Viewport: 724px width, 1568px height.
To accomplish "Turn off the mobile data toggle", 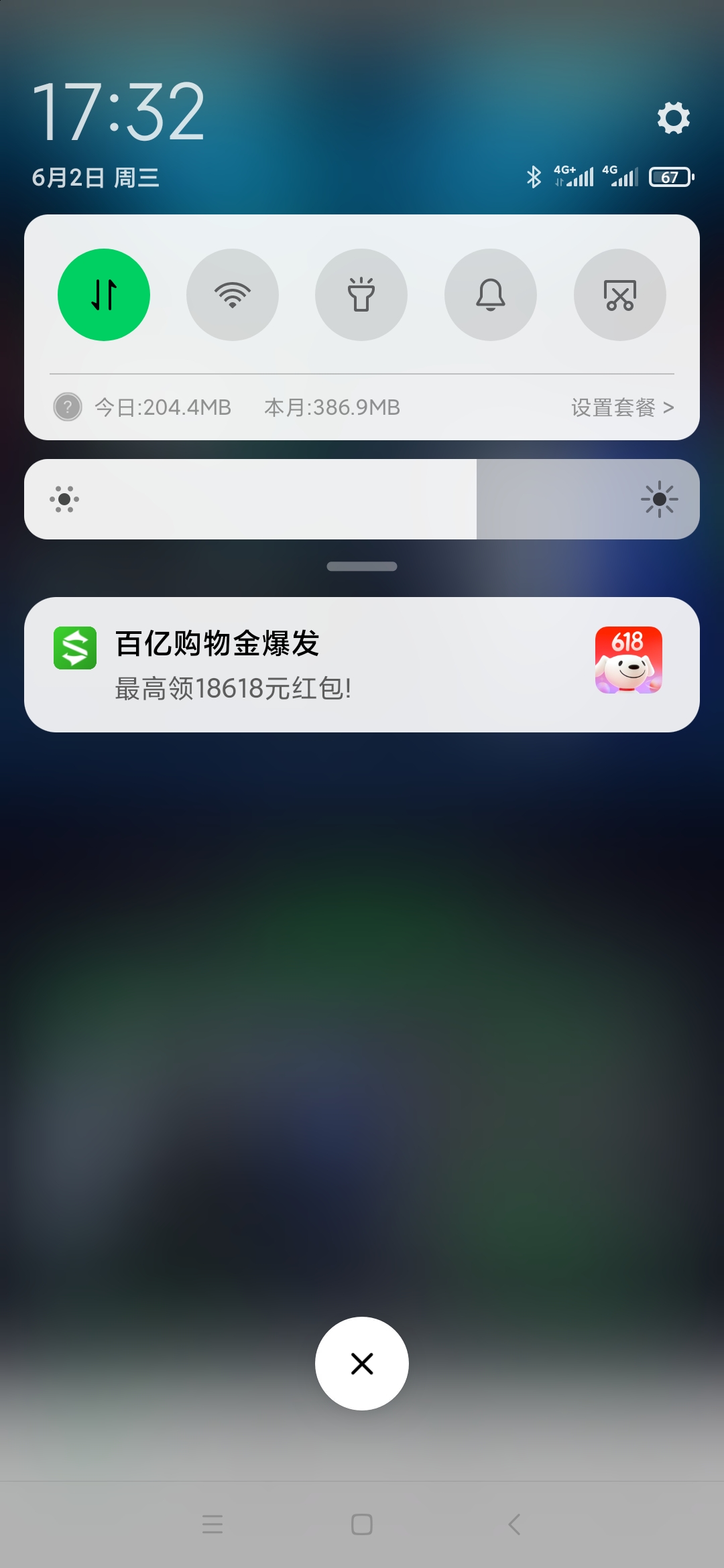I will pyautogui.click(x=104, y=295).
